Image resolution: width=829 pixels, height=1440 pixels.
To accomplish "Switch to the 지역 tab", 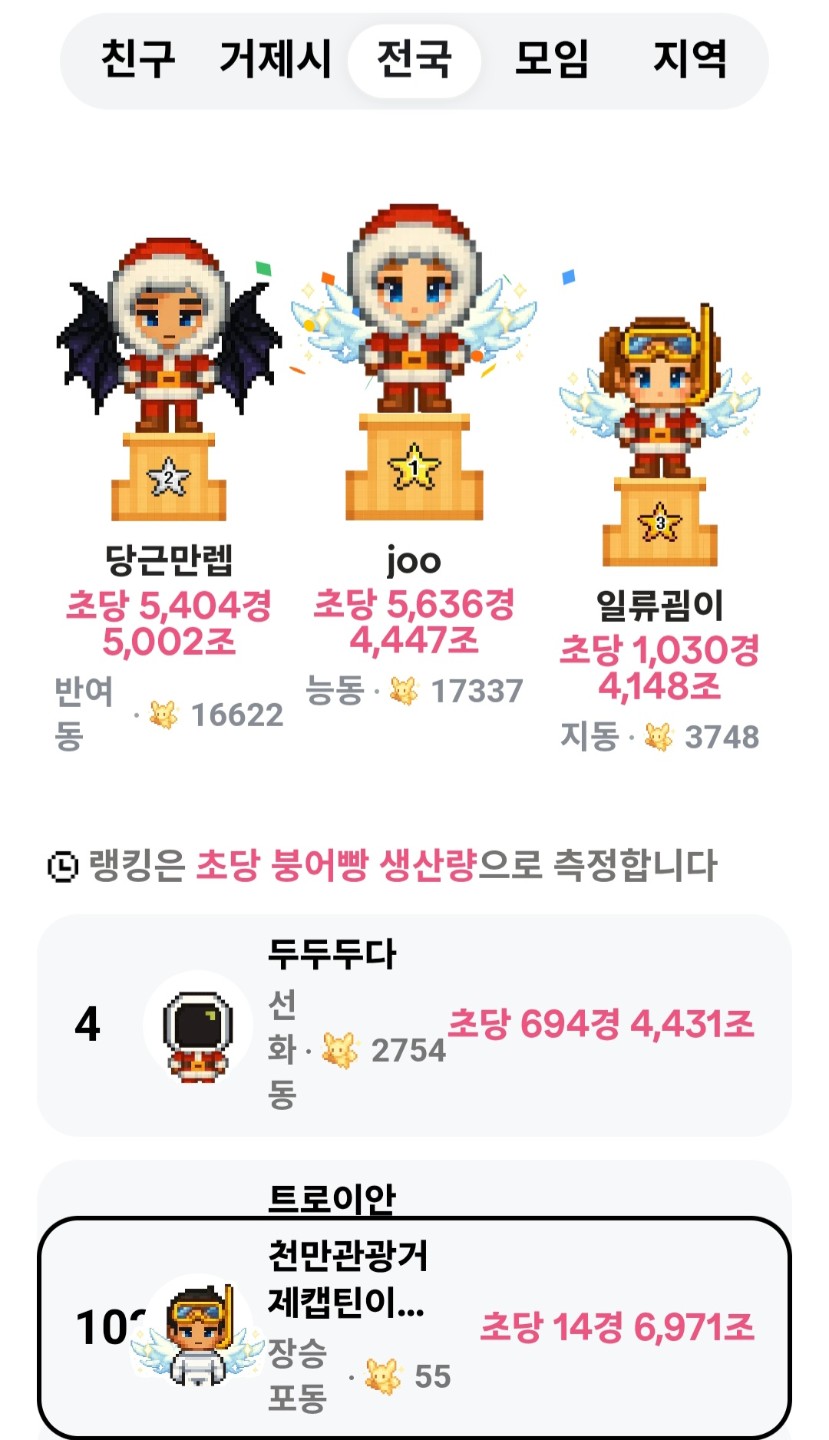I will click(689, 60).
